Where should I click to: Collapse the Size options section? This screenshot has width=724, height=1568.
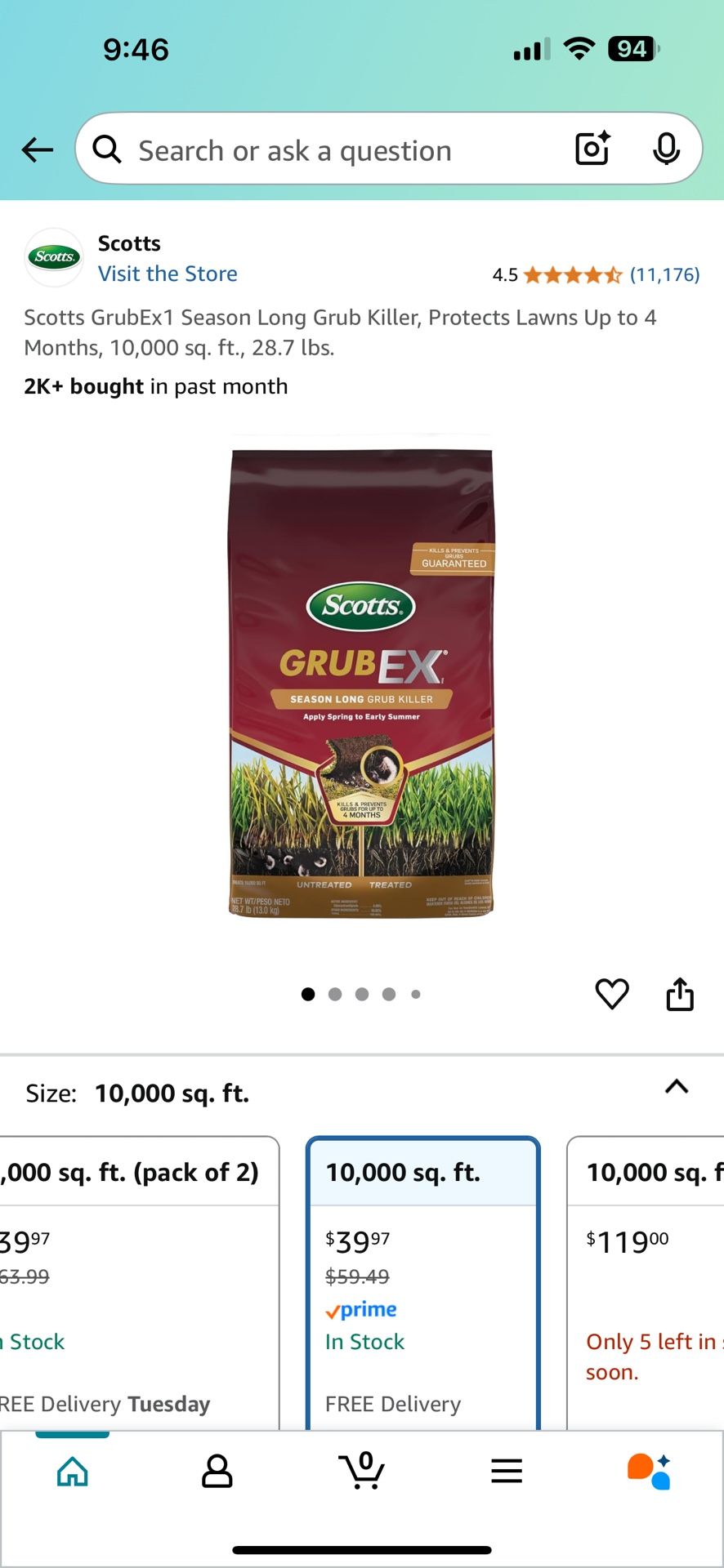point(677,1087)
